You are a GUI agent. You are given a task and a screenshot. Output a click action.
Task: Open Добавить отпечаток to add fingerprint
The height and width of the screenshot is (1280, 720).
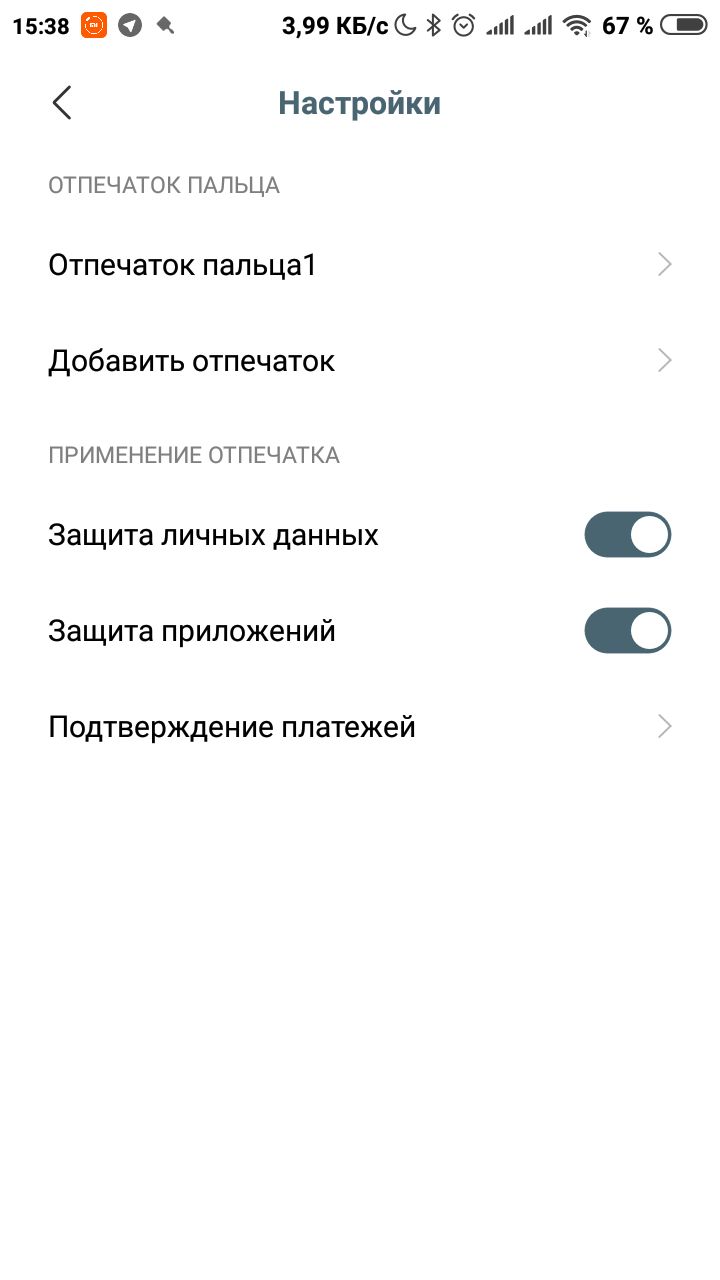click(x=360, y=361)
